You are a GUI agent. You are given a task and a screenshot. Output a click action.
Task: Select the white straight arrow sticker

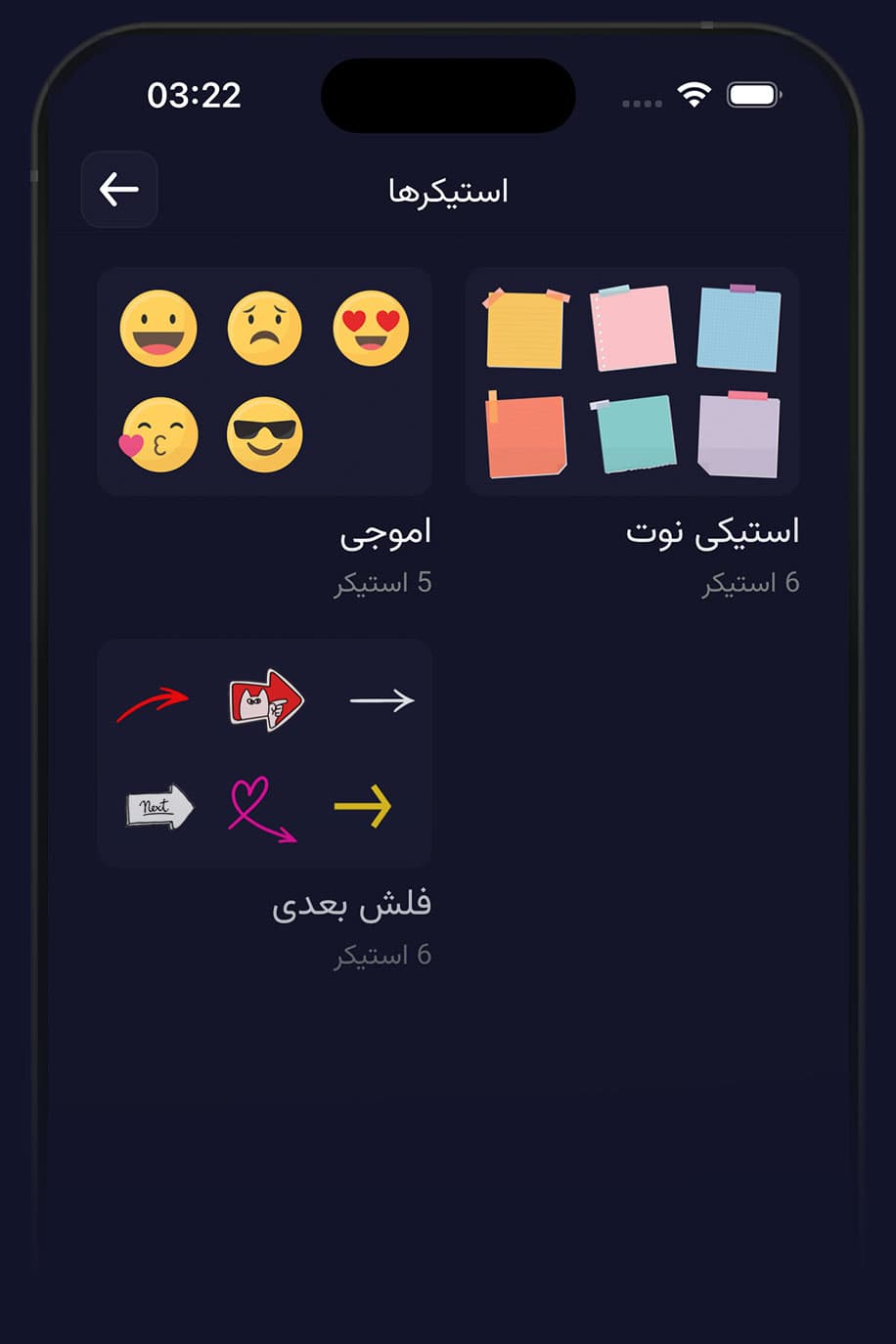[x=382, y=699]
